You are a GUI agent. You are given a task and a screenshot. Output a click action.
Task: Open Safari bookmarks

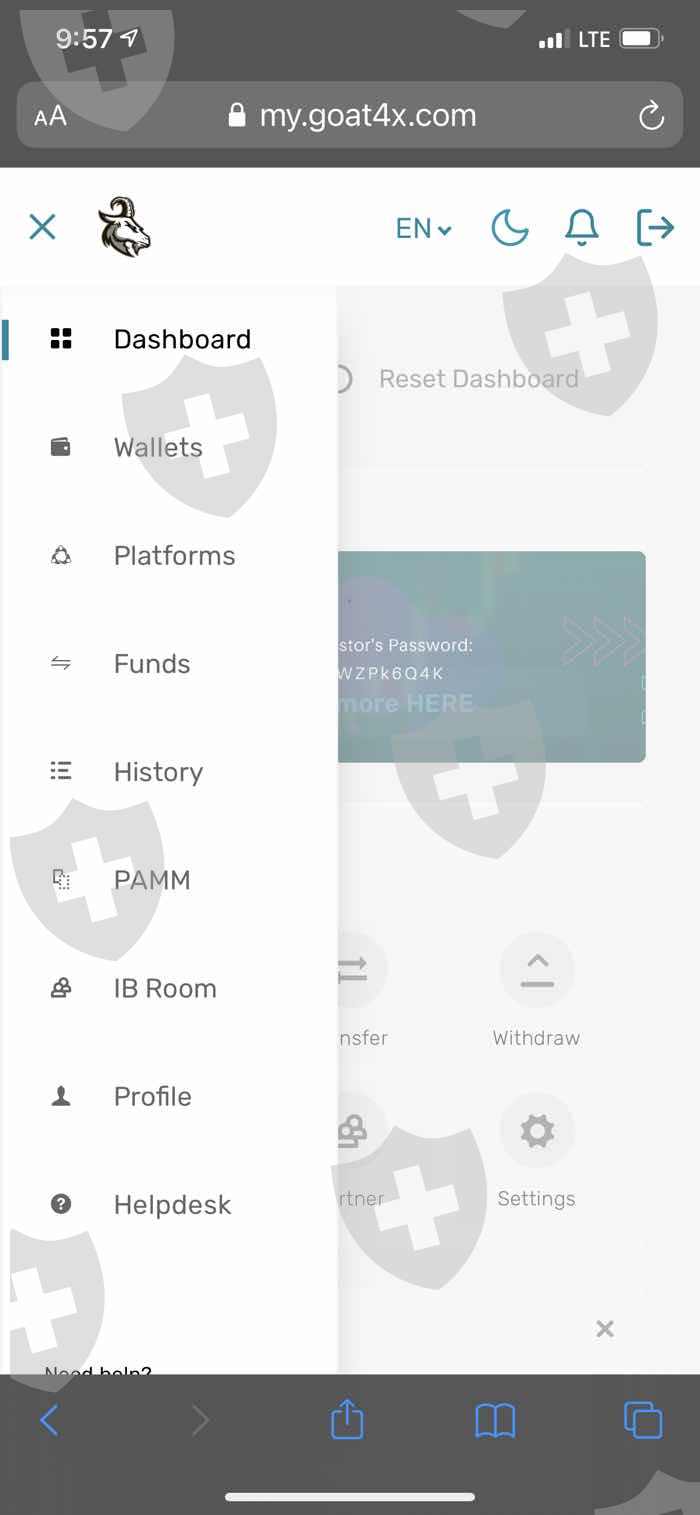pos(495,1420)
